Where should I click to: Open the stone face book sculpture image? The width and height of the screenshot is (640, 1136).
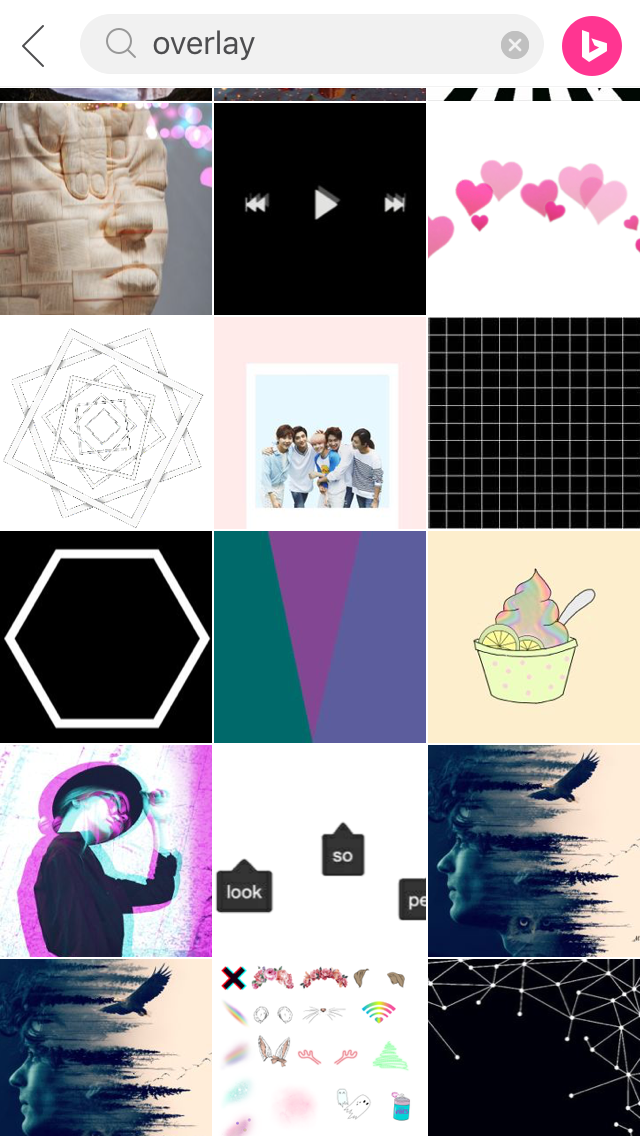point(106,209)
